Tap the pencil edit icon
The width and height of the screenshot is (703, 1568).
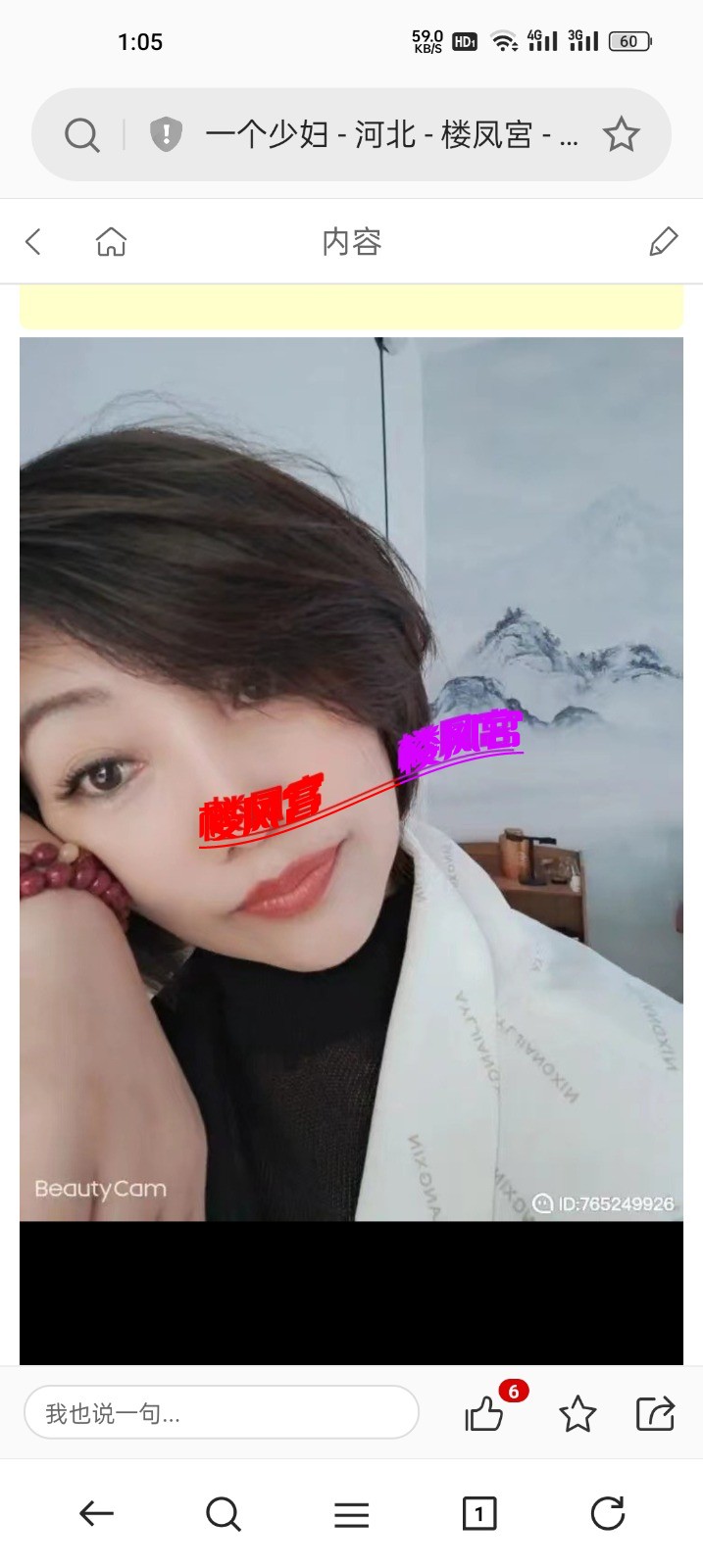663,241
